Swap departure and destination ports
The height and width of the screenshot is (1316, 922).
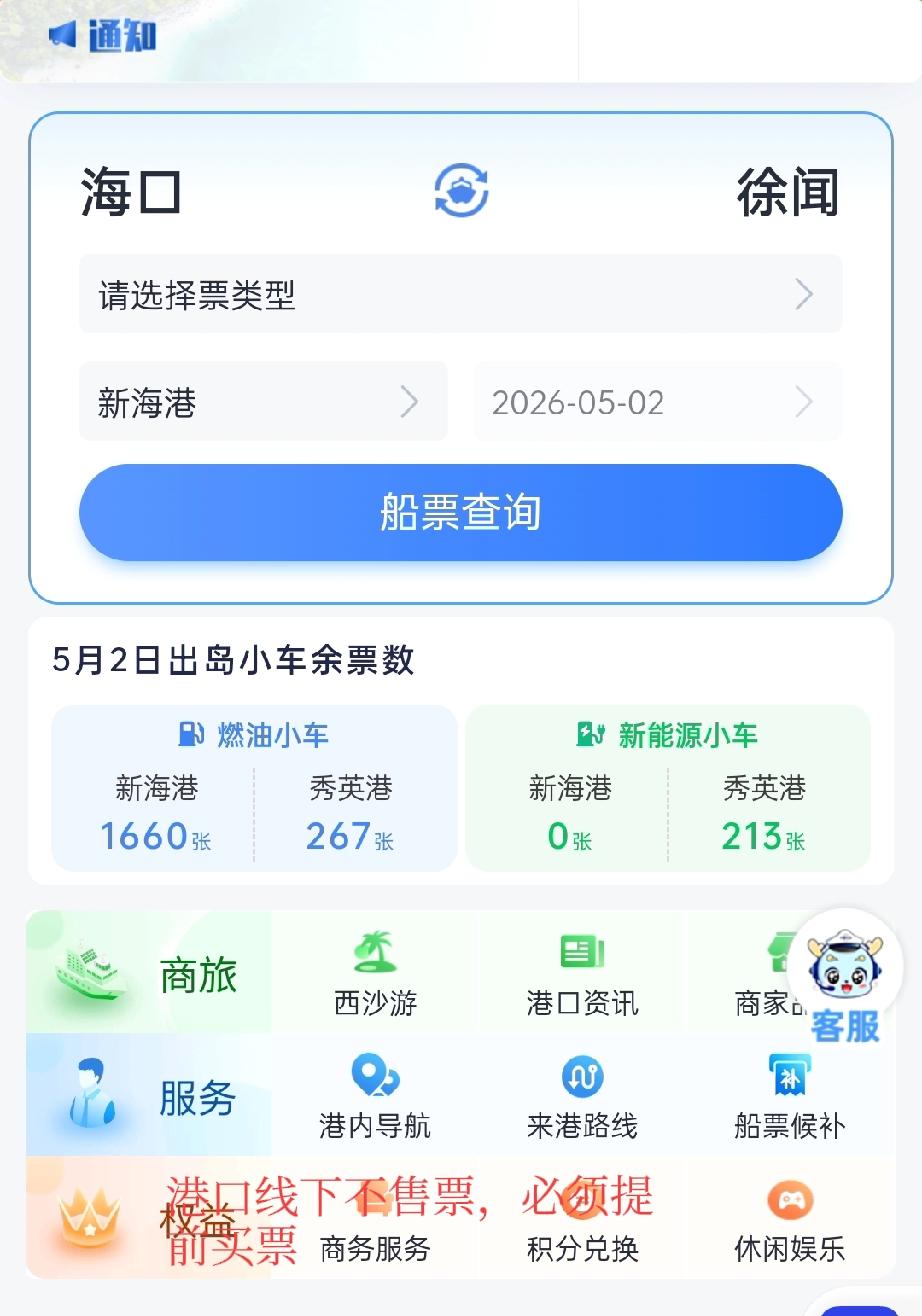461,190
